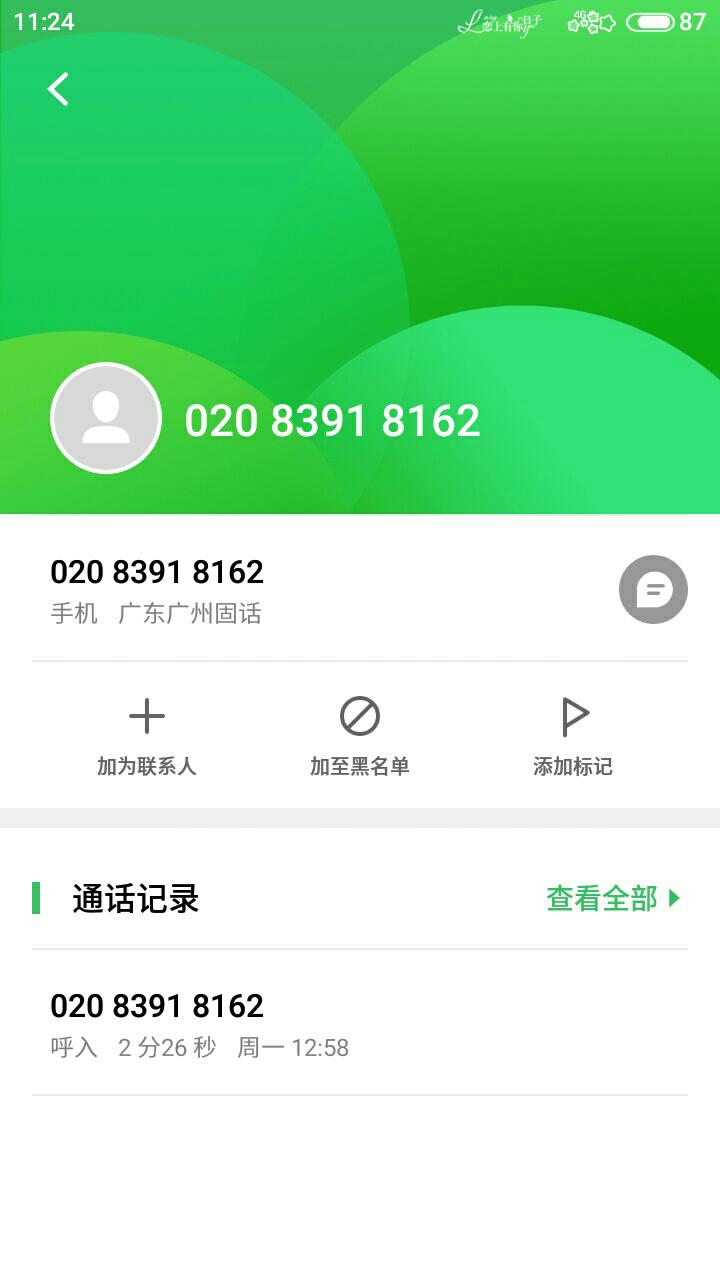
Task: Go back using the top-left arrow
Action: pyautogui.click(x=58, y=89)
